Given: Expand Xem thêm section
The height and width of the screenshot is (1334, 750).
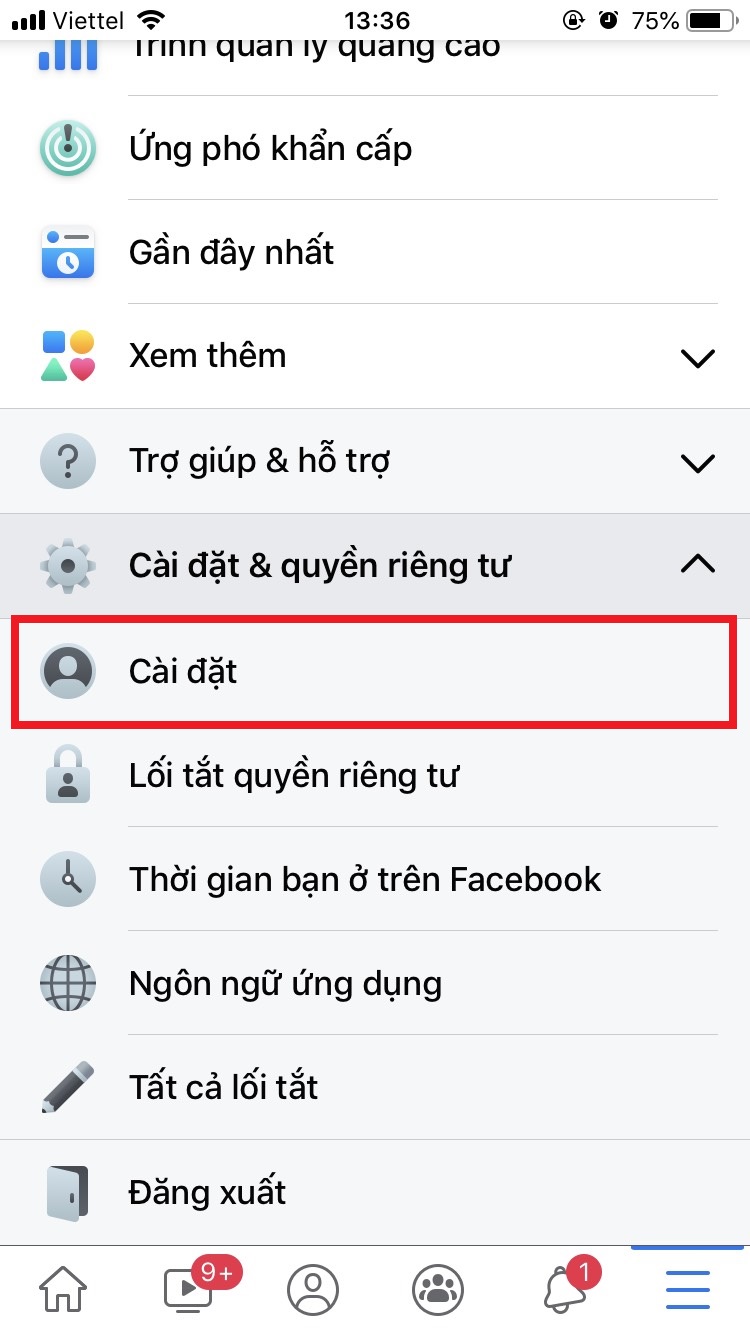Looking at the screenshot, I should click(x=374, y=357).
